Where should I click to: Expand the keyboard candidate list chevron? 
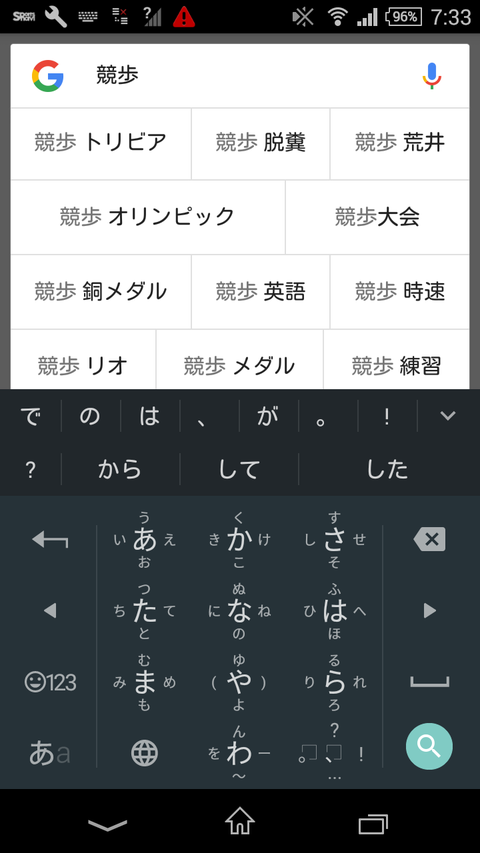pyautogui.click(x=448, y=416)
